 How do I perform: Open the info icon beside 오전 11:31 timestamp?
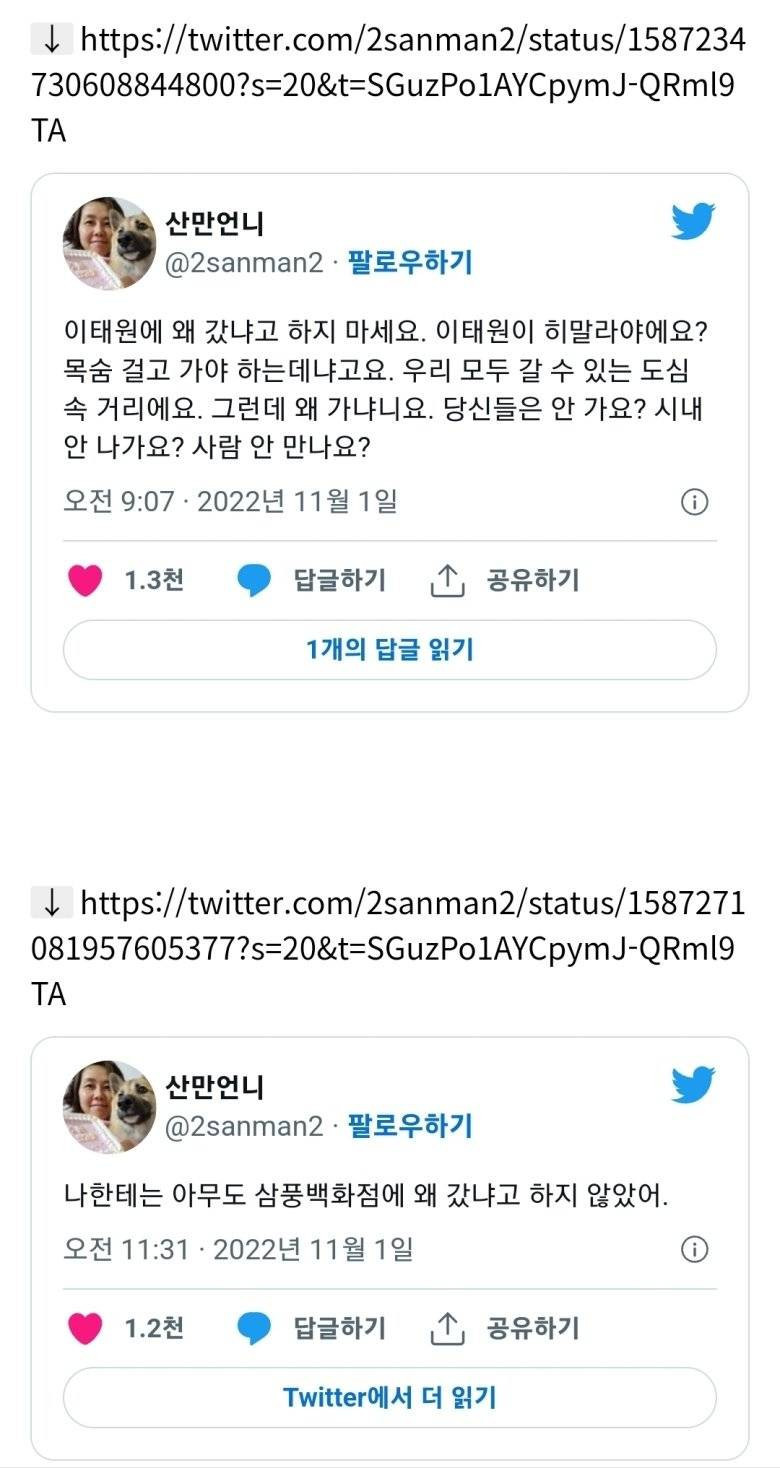tap(694, 1249)
